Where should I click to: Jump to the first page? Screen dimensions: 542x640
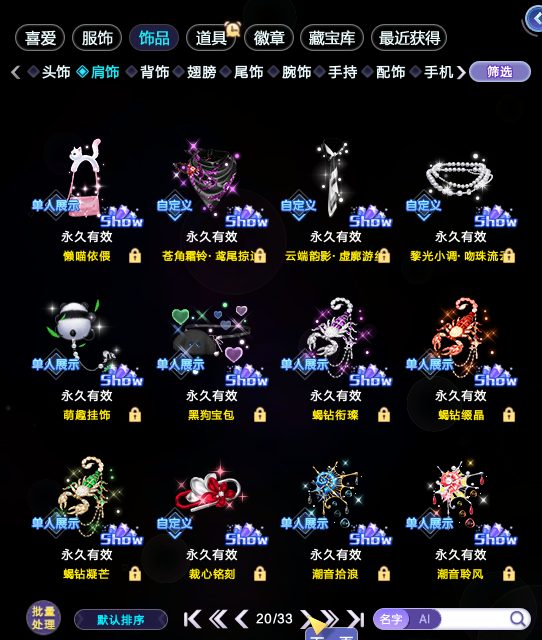(192, 619)
